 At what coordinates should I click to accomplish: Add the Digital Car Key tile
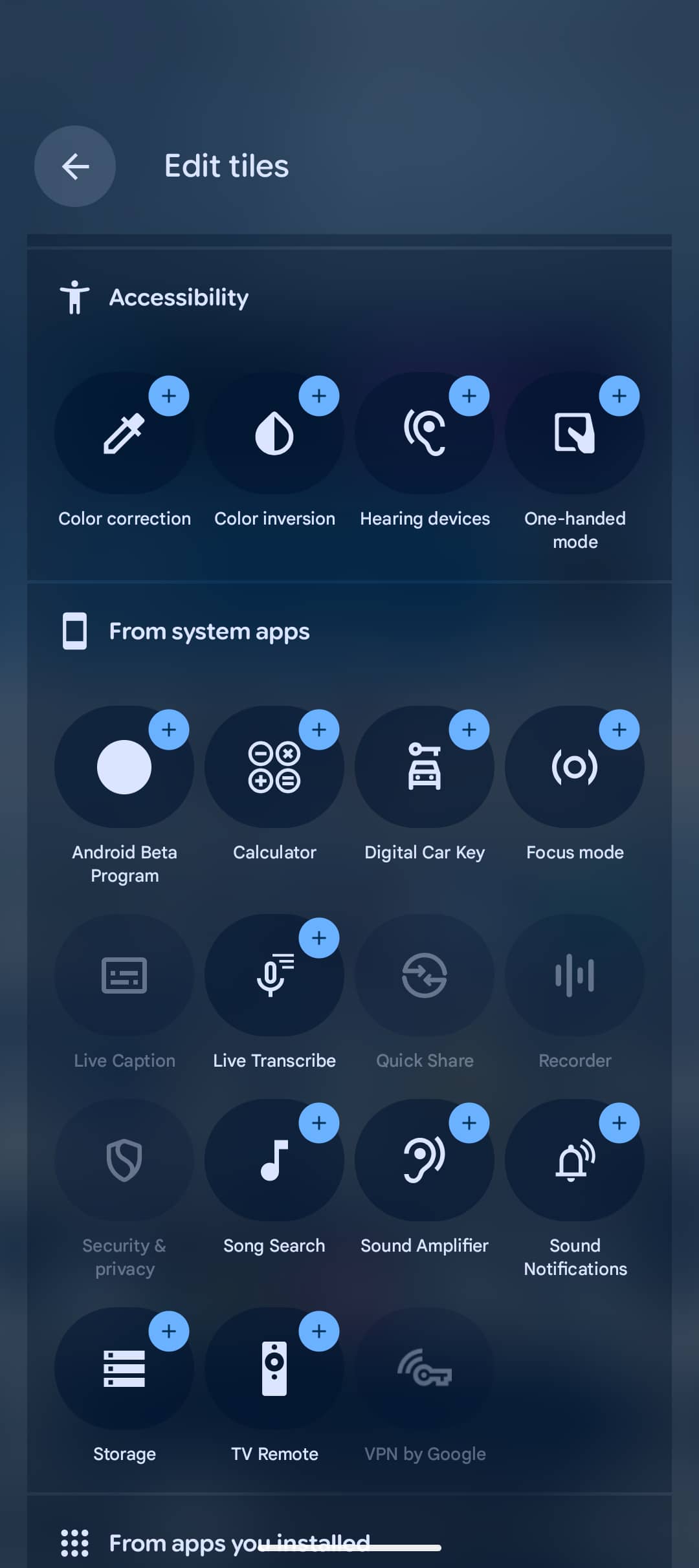(x=469, y=730)
